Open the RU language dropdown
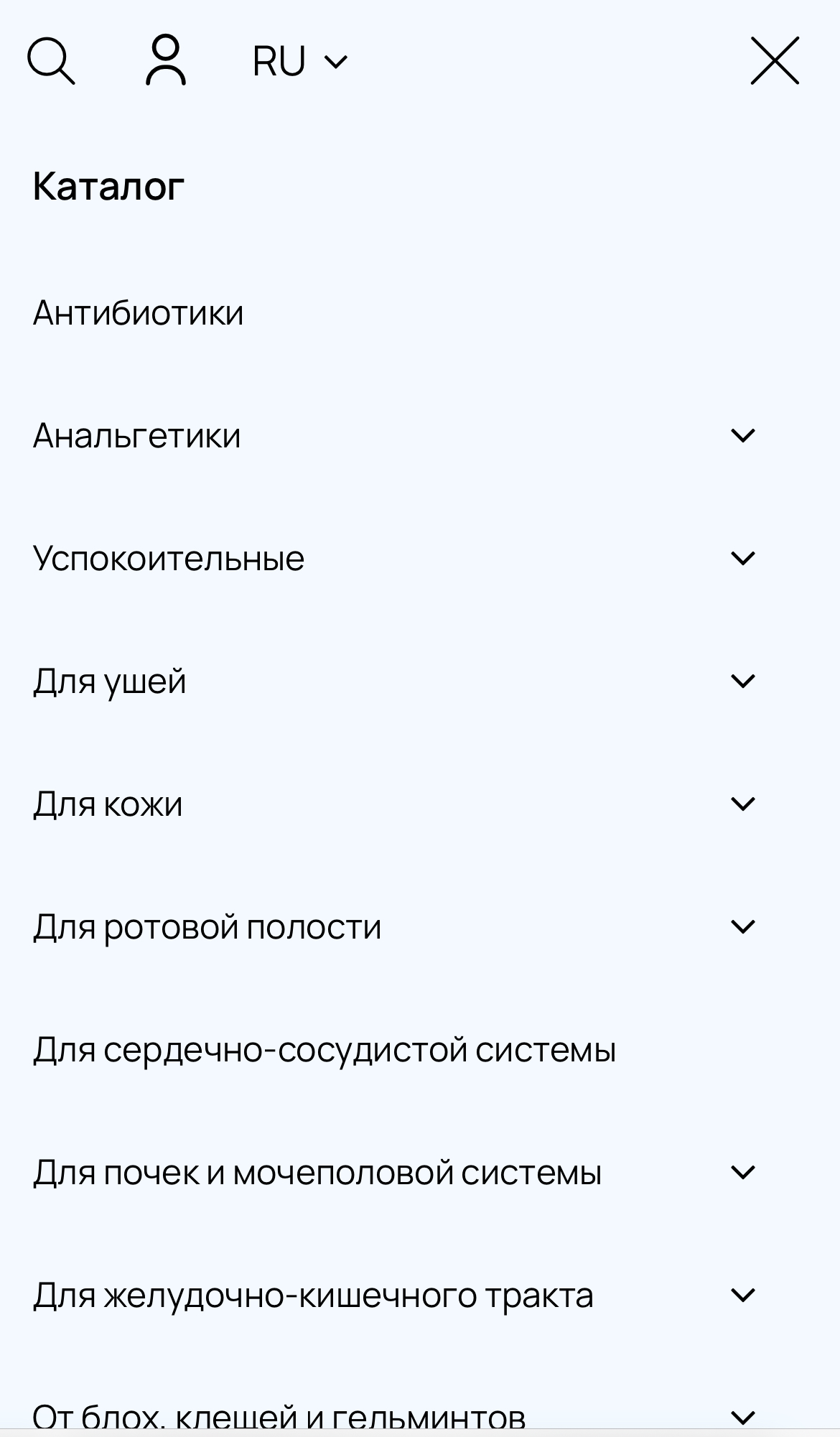 point(300,62)
